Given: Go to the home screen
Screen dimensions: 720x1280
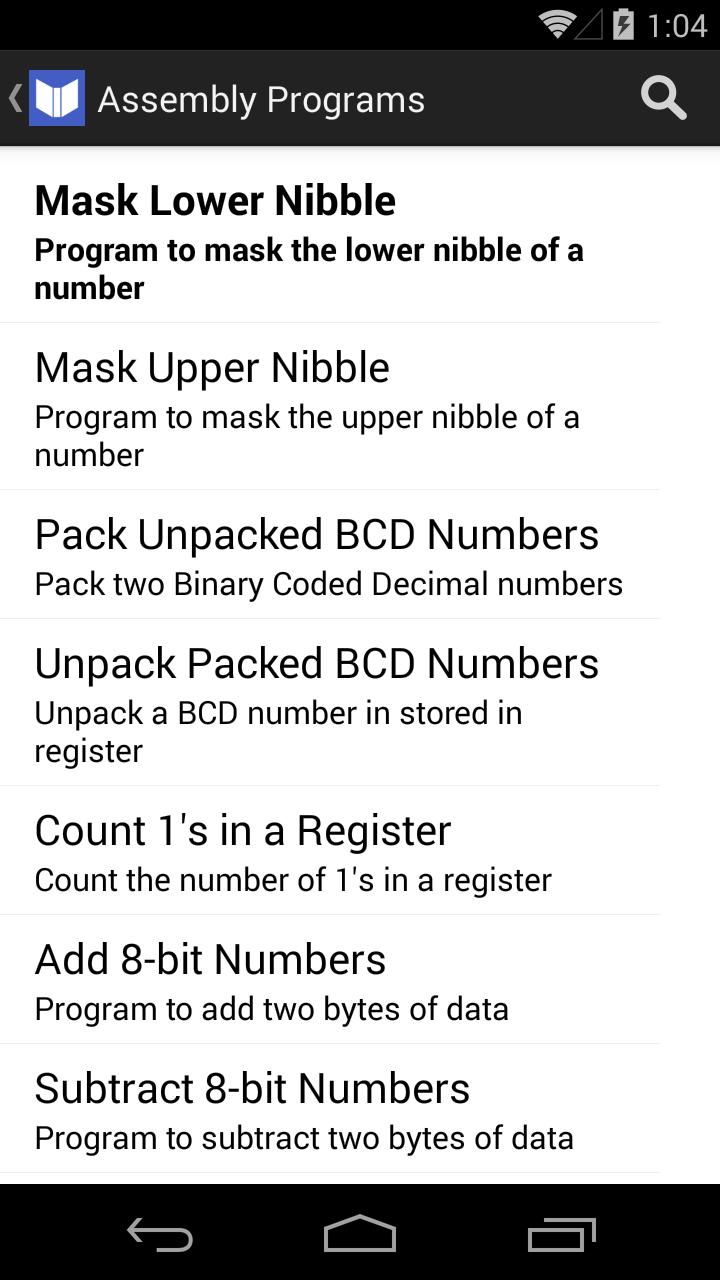Looking at the screenshot, I should click(360, 1235).
